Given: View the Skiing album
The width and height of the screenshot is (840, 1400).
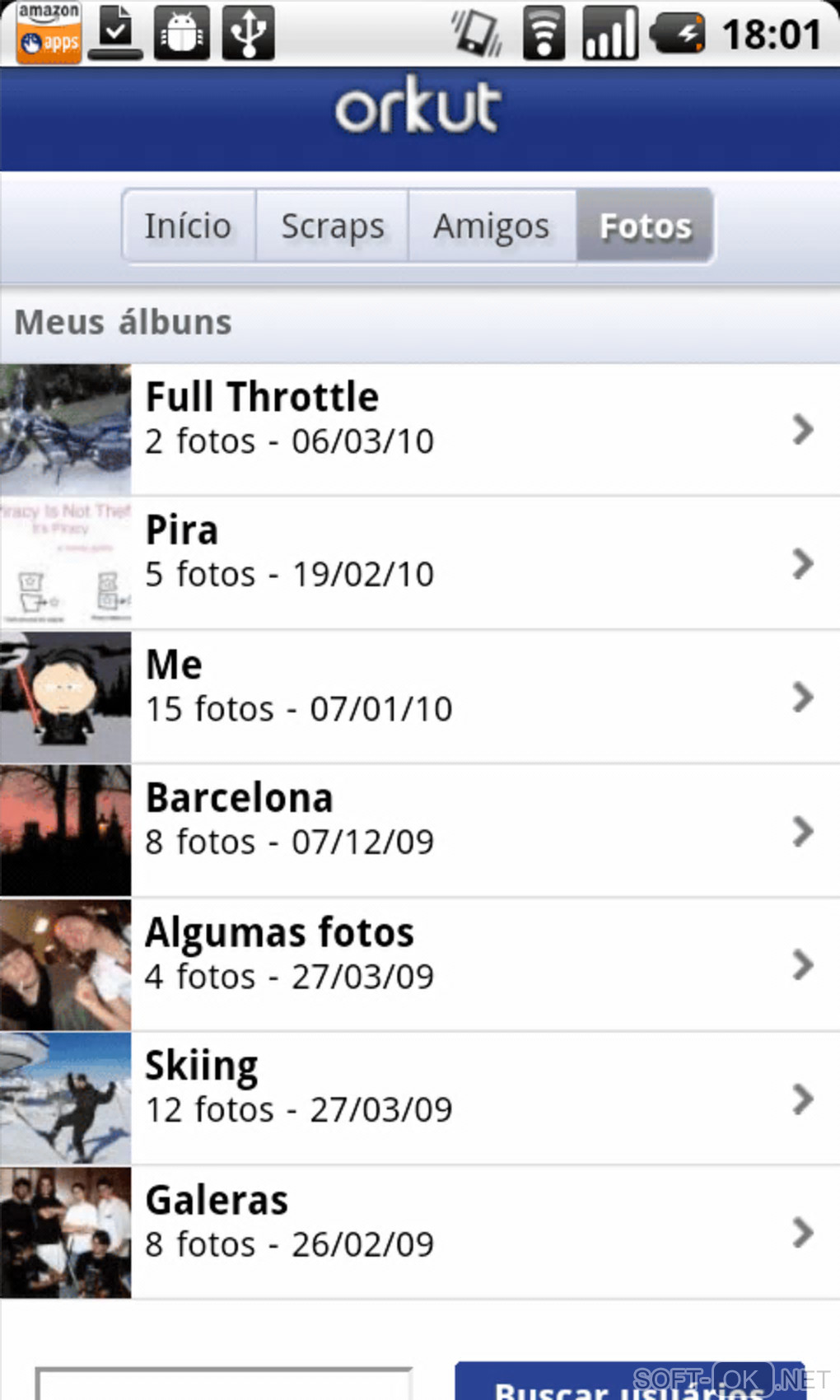Looking at the screenshot, I should (x=420, y=1099).
